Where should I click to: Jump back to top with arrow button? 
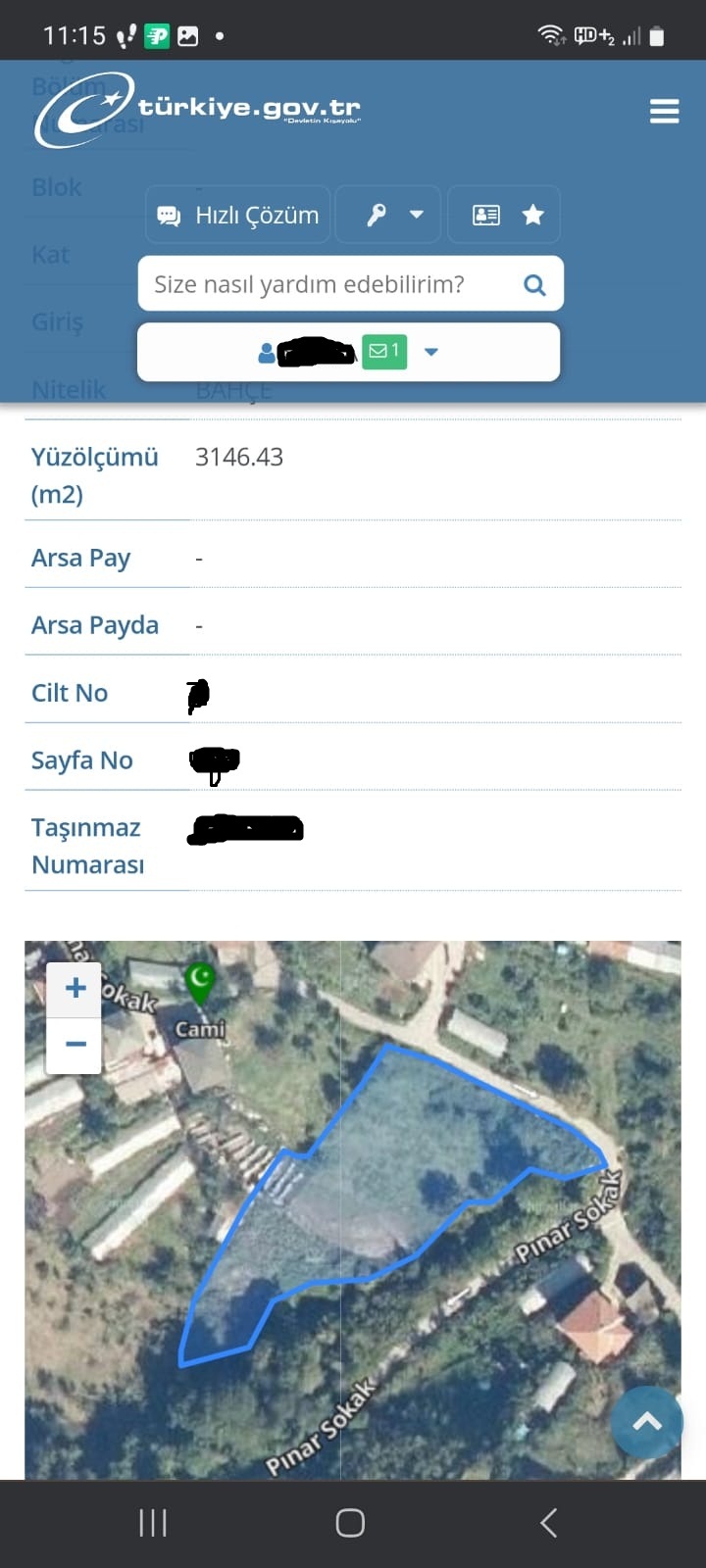point(647,1422)
